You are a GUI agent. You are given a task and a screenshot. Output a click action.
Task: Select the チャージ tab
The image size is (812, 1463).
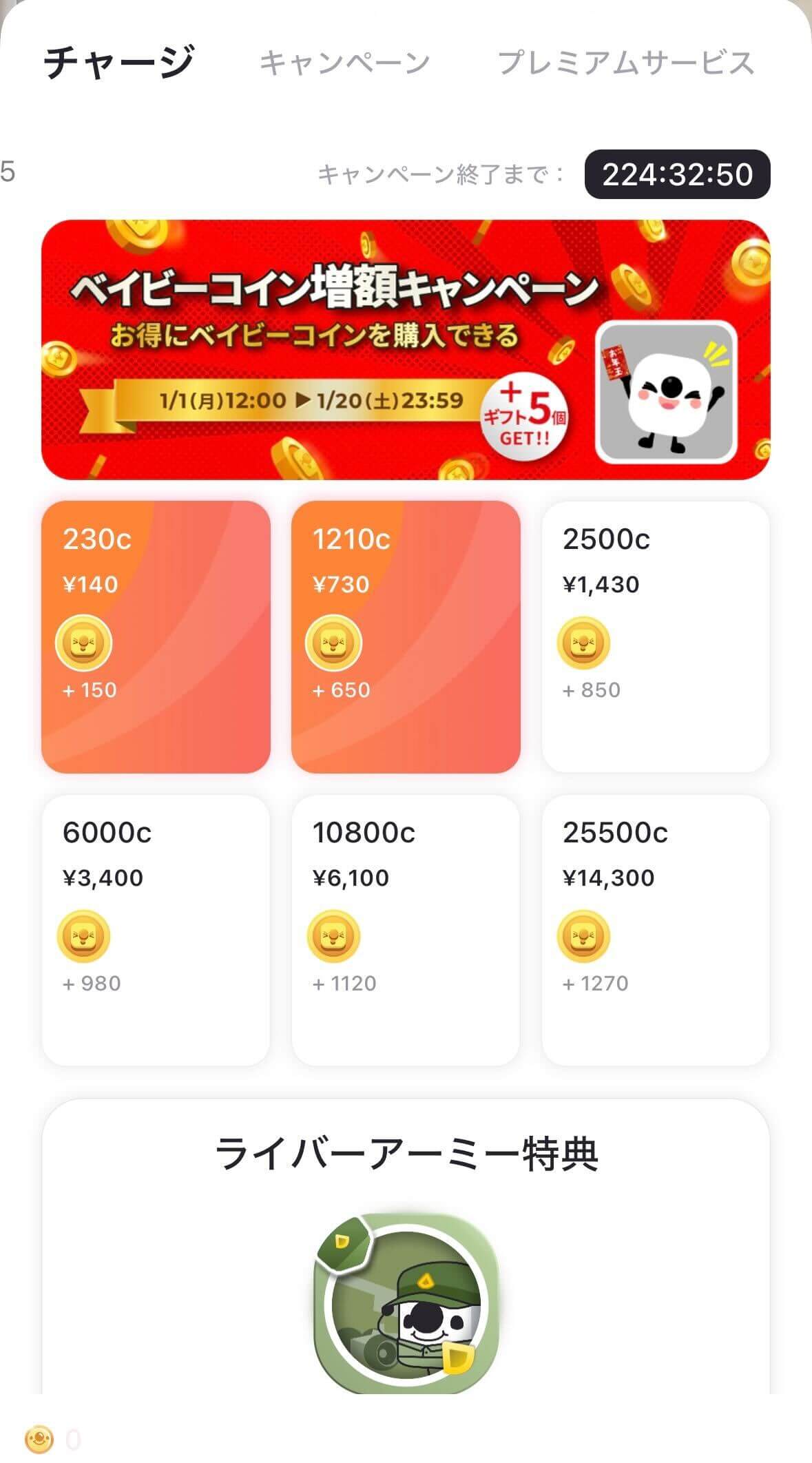[118, 63]
